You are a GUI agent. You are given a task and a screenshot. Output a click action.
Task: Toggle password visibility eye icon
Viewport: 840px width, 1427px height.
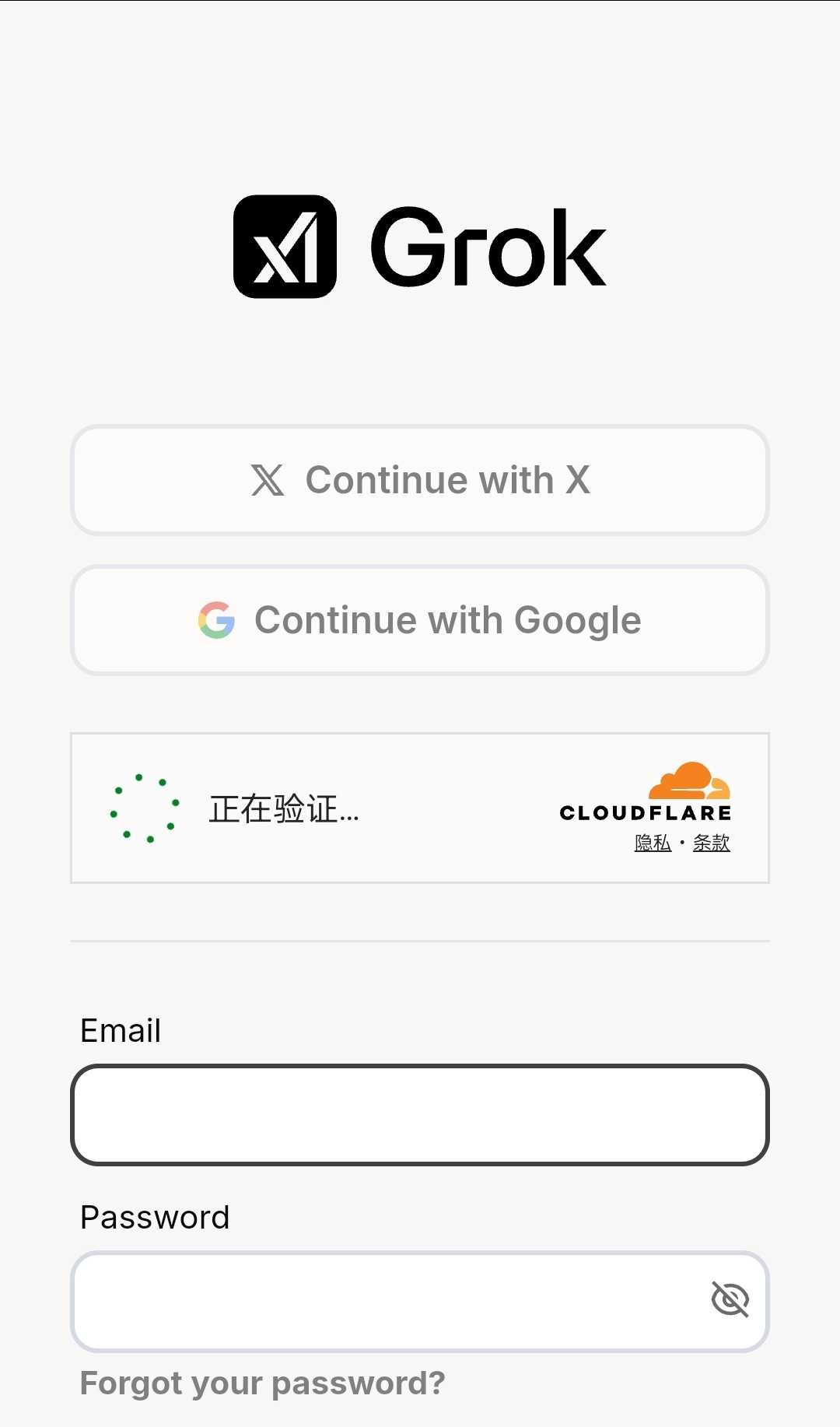pos(730,1299)
